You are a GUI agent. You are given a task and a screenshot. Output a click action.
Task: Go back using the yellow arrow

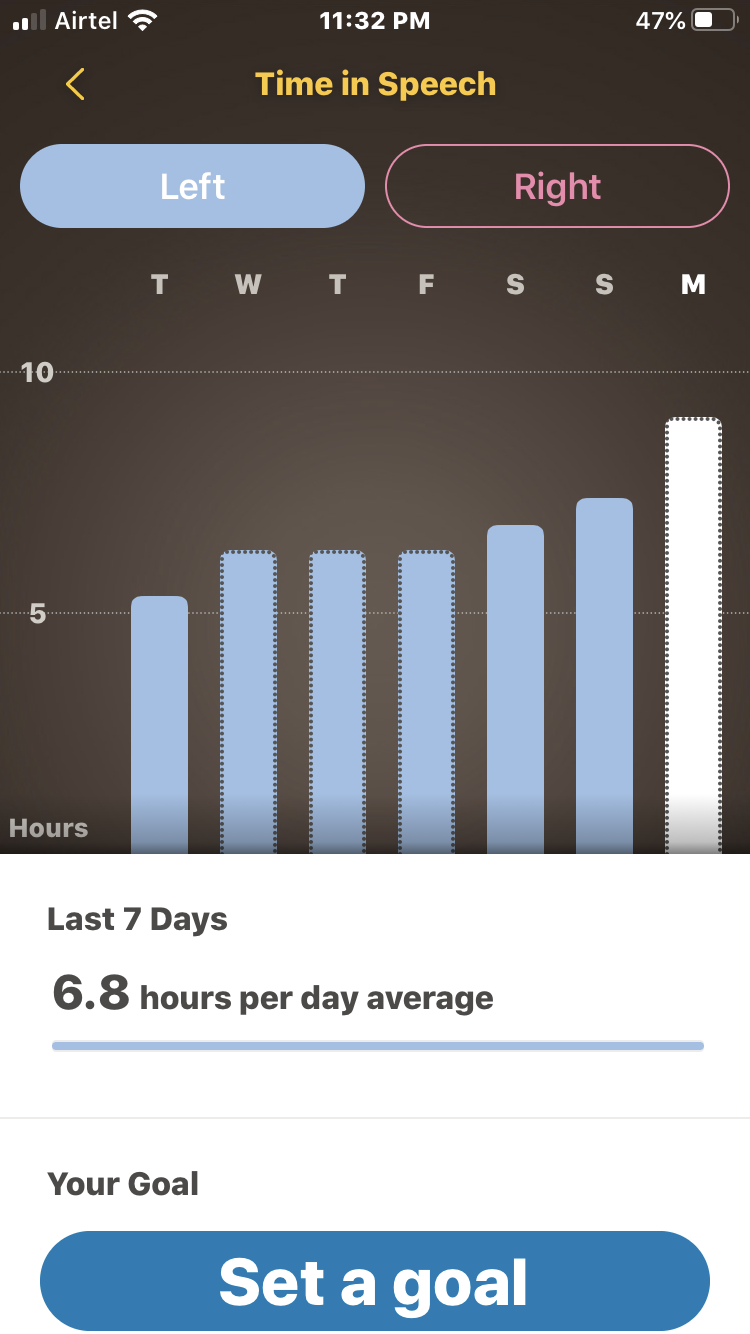click(75, 84)
